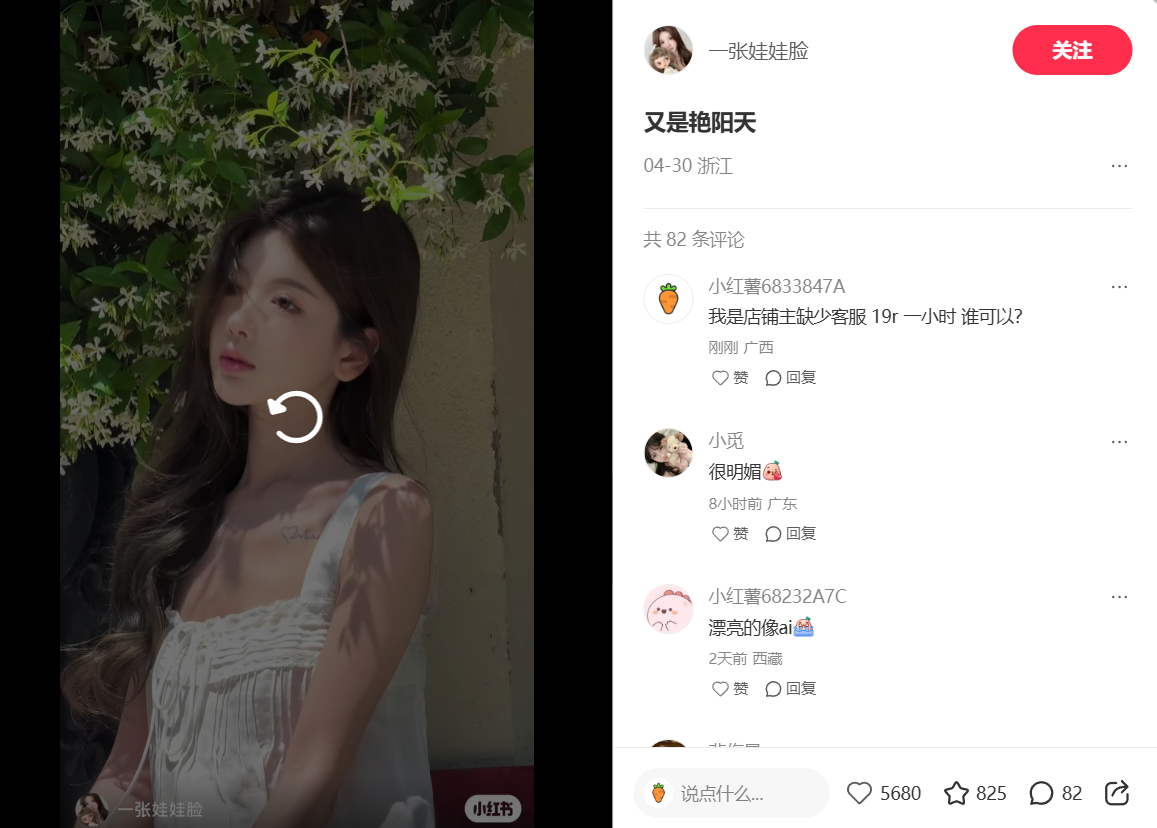Follow 一张娃娃脸 with the 关注 button
This screenshot has height=828, width=1157.
tap(1071, 50)
